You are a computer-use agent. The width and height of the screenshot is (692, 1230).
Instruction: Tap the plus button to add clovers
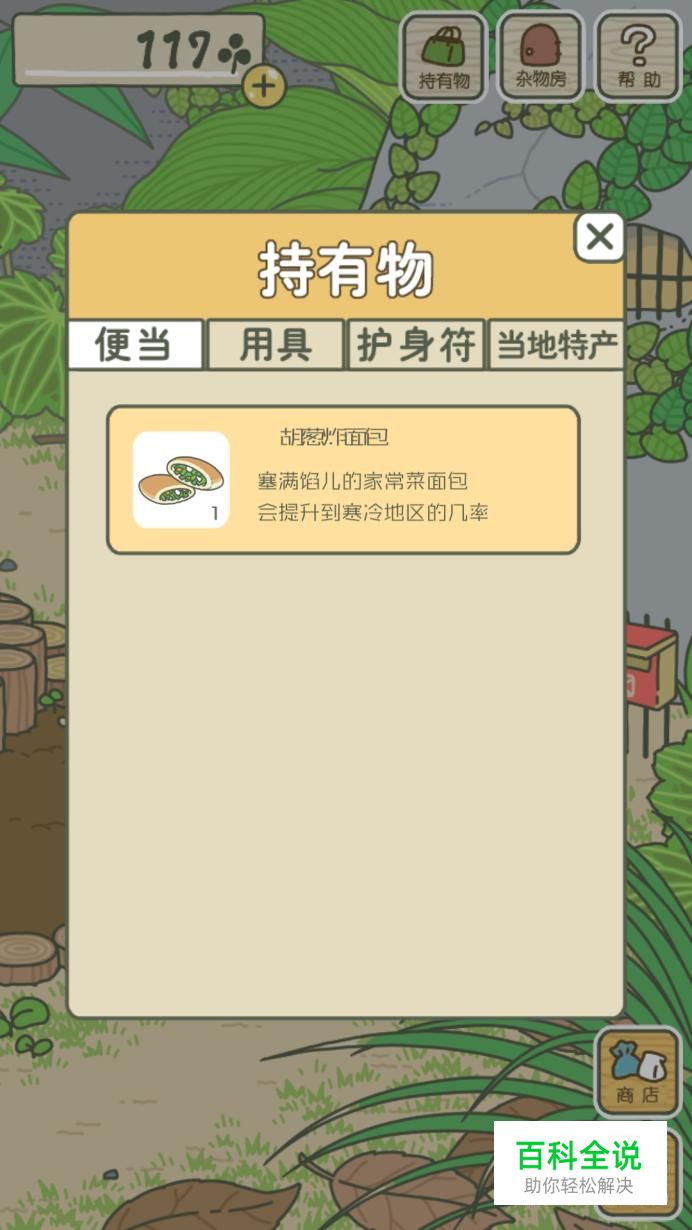click(x=263, y=87)
